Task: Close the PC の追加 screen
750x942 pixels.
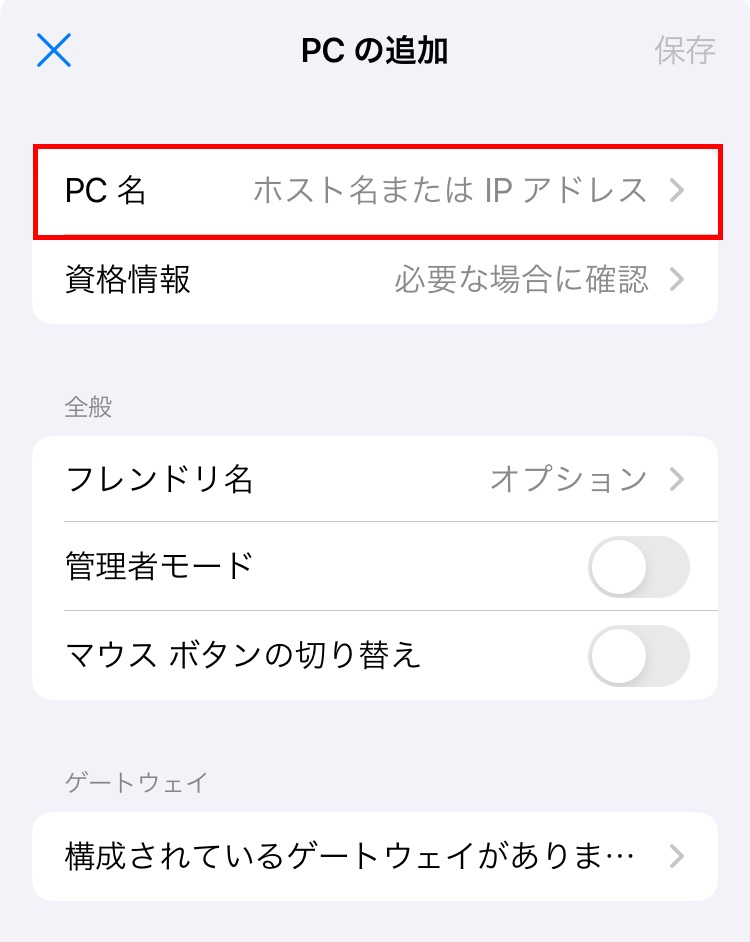Action: pos(53,50)
